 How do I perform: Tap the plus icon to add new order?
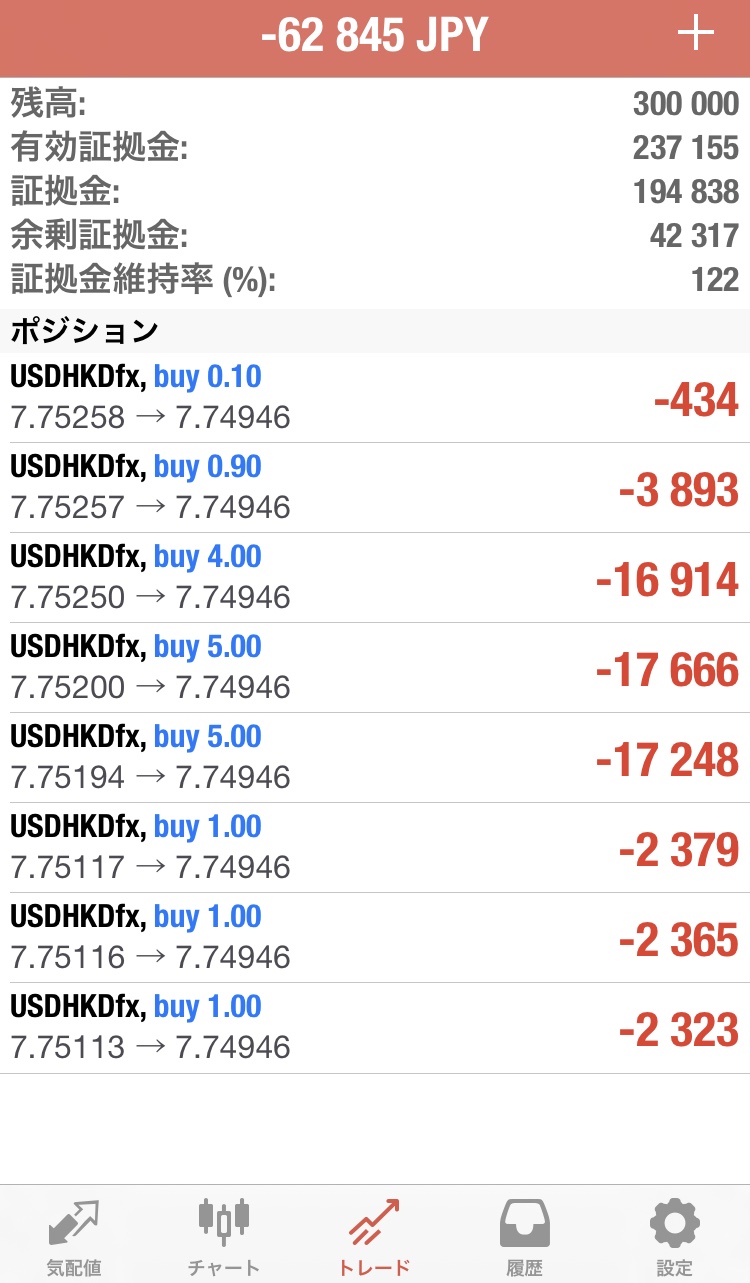696,34
